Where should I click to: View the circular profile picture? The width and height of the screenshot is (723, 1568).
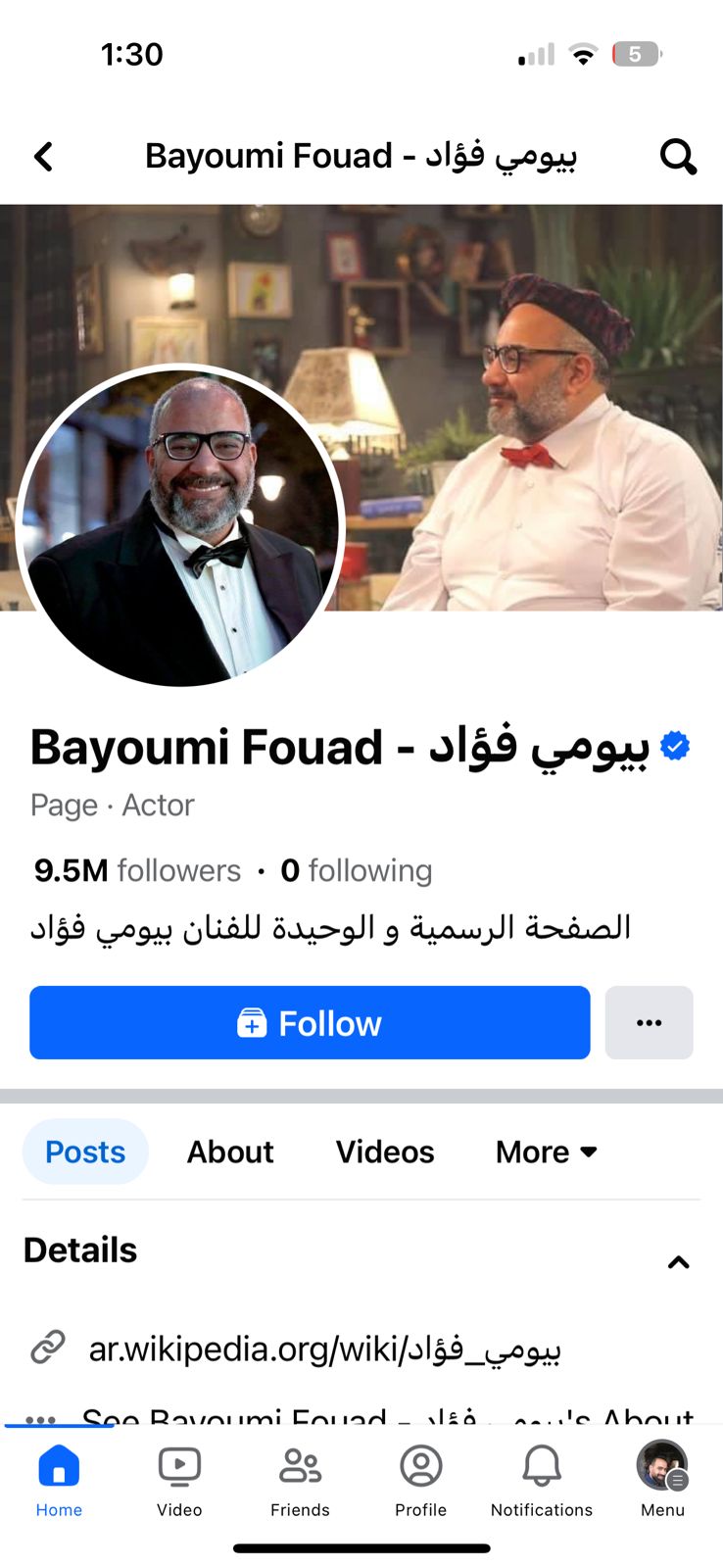pyautogui.click(x=180, y=525)
